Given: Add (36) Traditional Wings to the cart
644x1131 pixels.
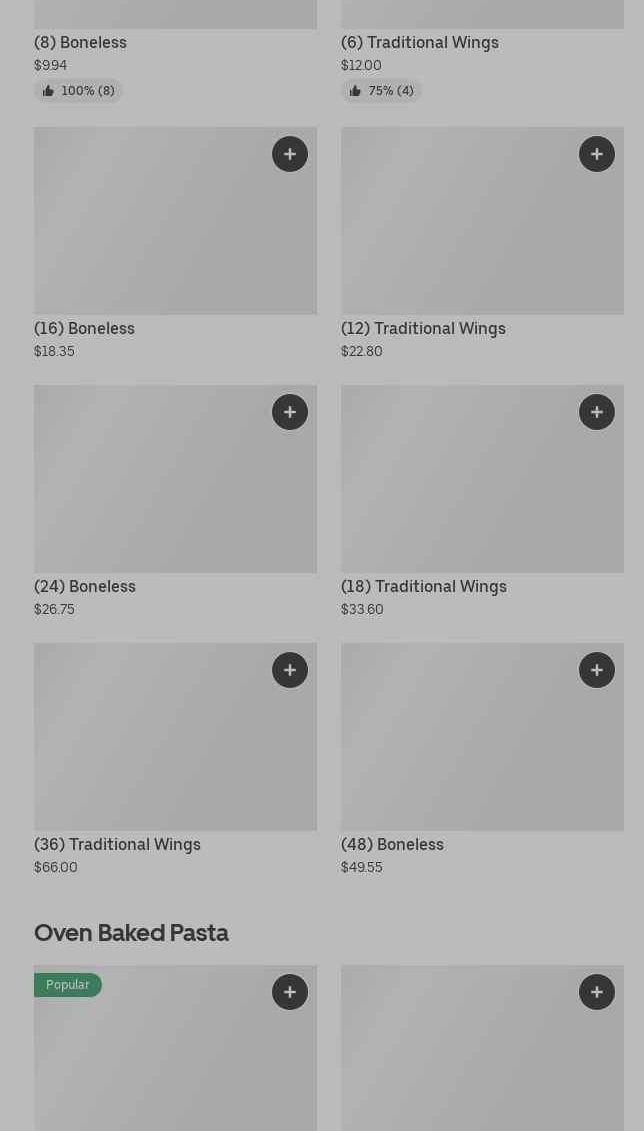Looking at the screenshot, I should pos(290,670).
